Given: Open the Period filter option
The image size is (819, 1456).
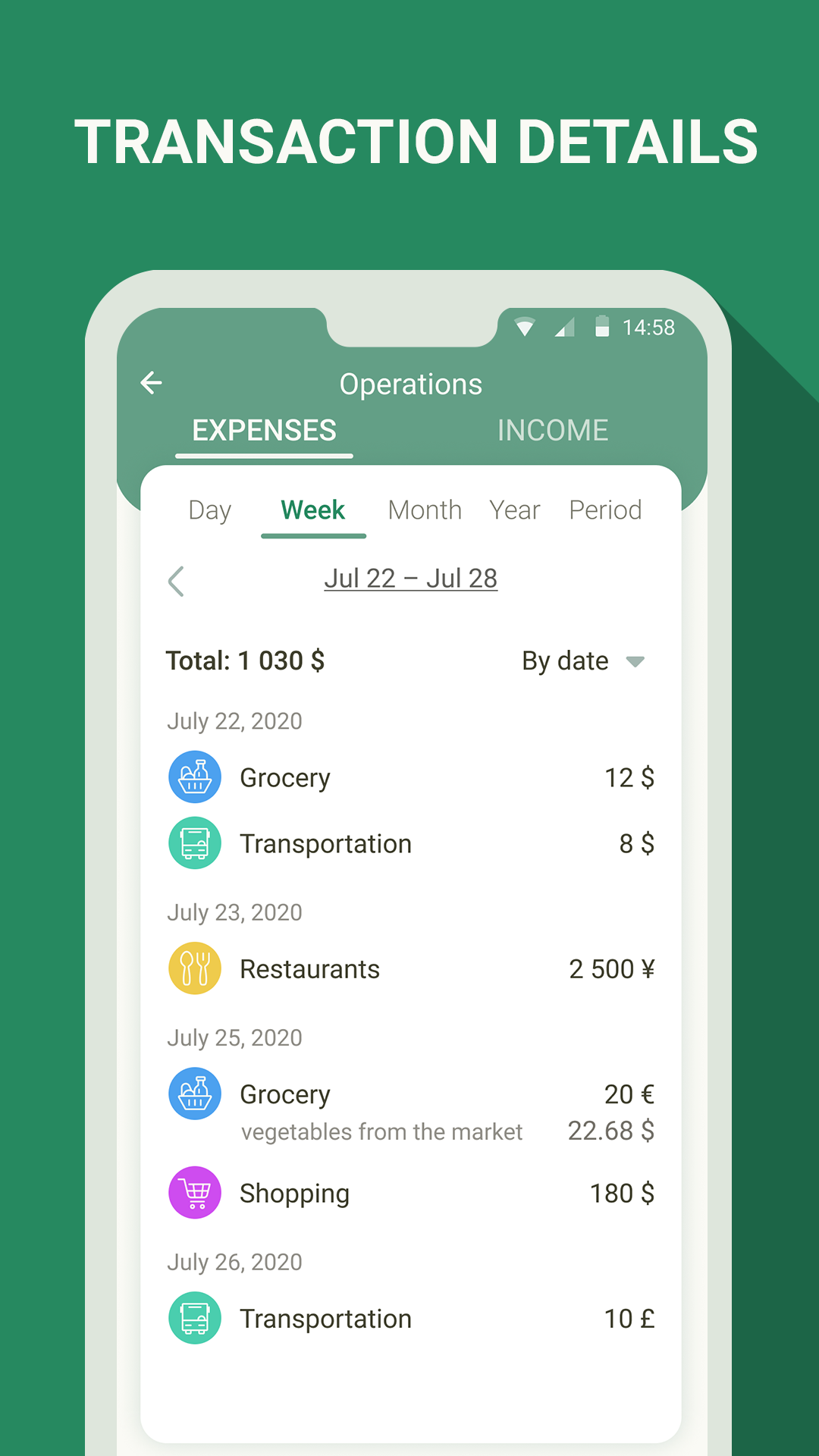Looking at the screenshot, I should 604,510.
